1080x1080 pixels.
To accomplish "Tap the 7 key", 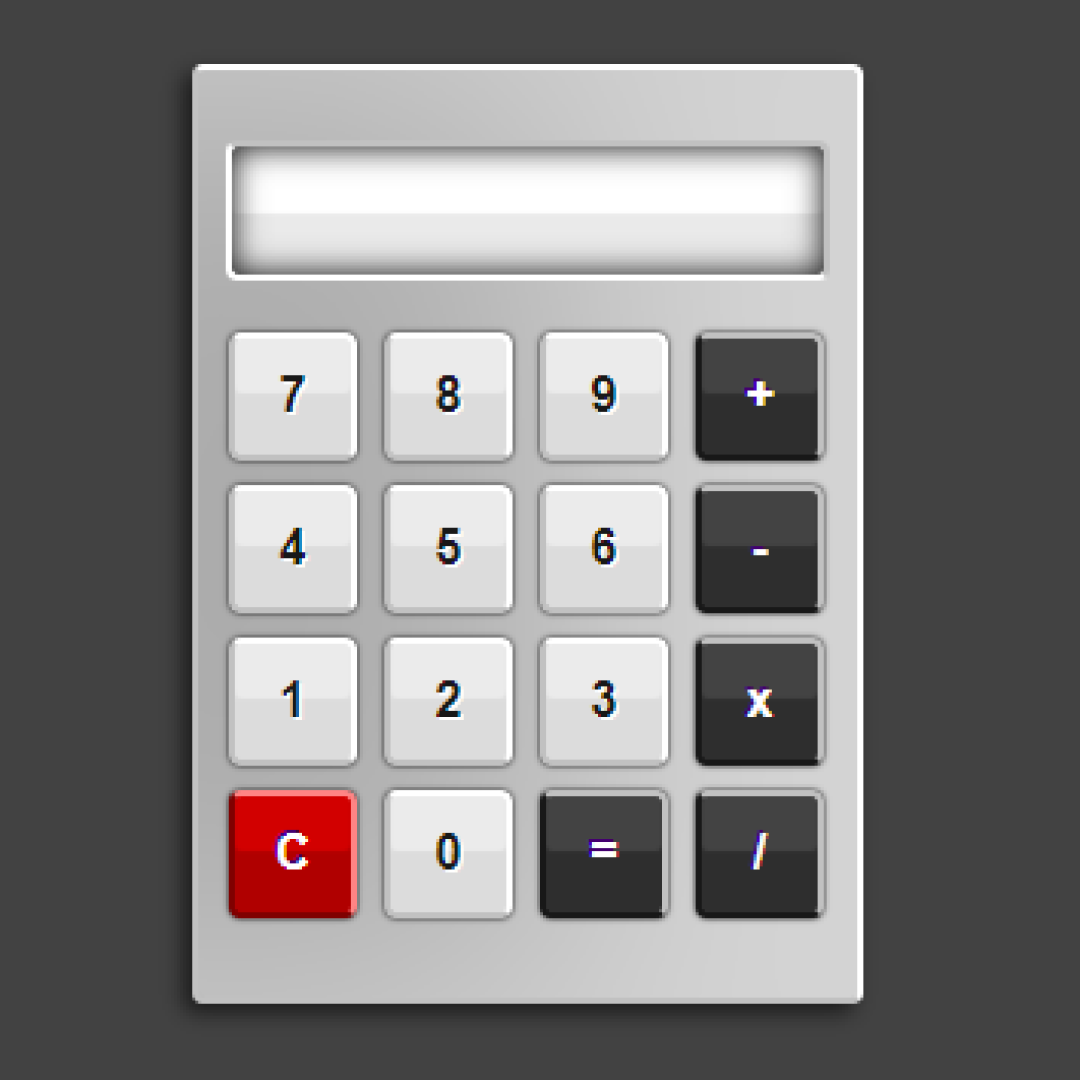I will (x=293, y=396).
